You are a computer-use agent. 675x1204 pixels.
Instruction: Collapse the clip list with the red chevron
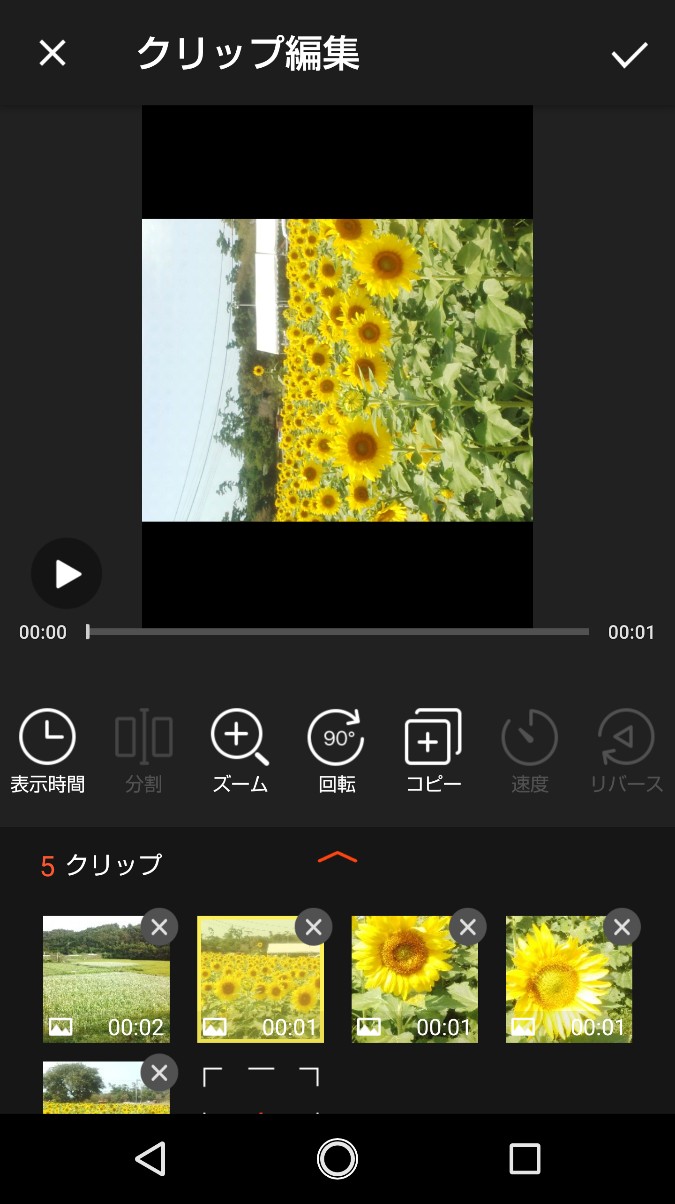tap(337, 858)
